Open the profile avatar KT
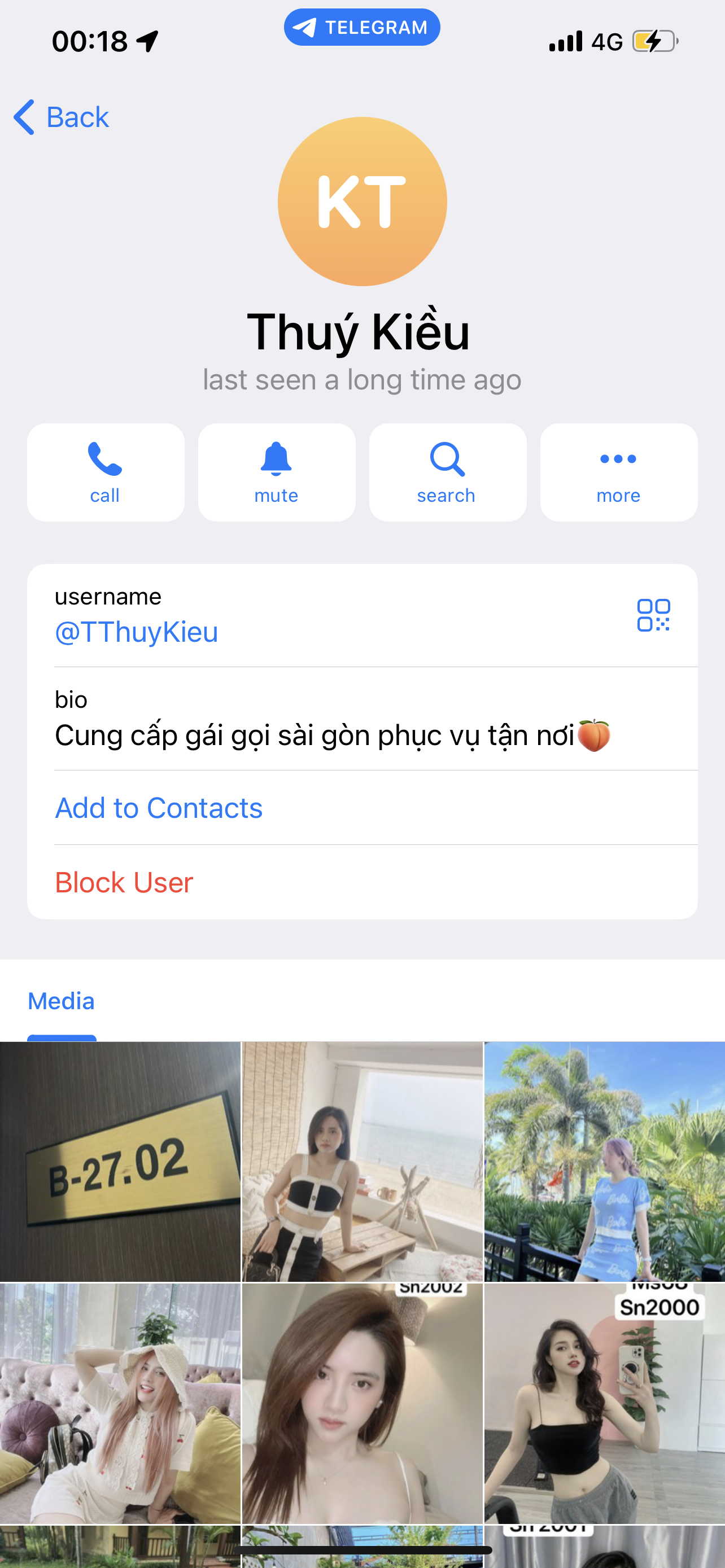The width and height of the screenshot is (725, 1568). (x=362, y=202)
